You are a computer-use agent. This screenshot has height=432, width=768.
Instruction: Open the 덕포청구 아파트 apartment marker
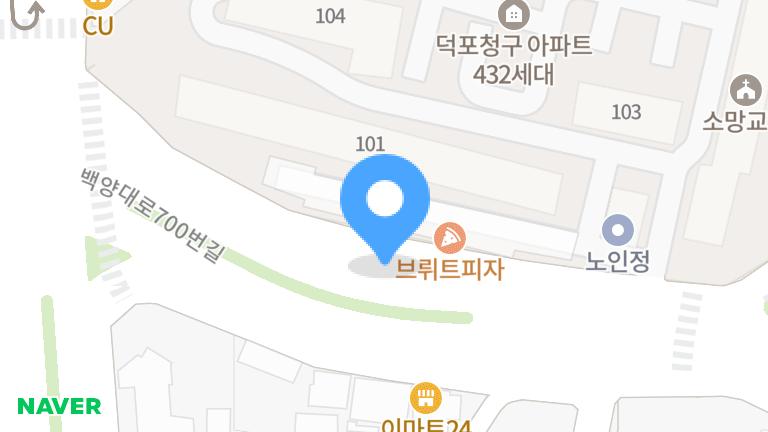(x=514, y=14)
